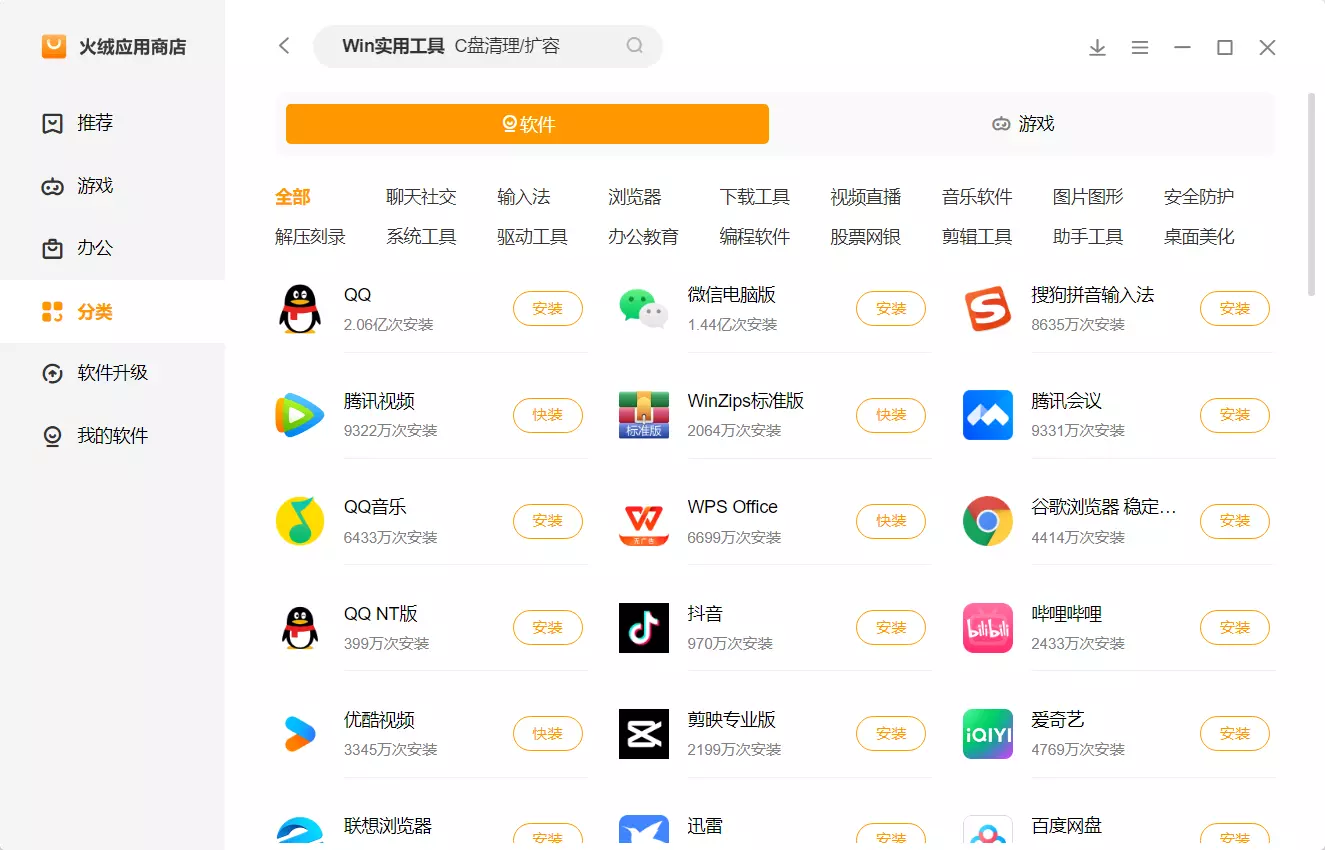Open the hamburger menu icon

click(x=1139, y=47)
